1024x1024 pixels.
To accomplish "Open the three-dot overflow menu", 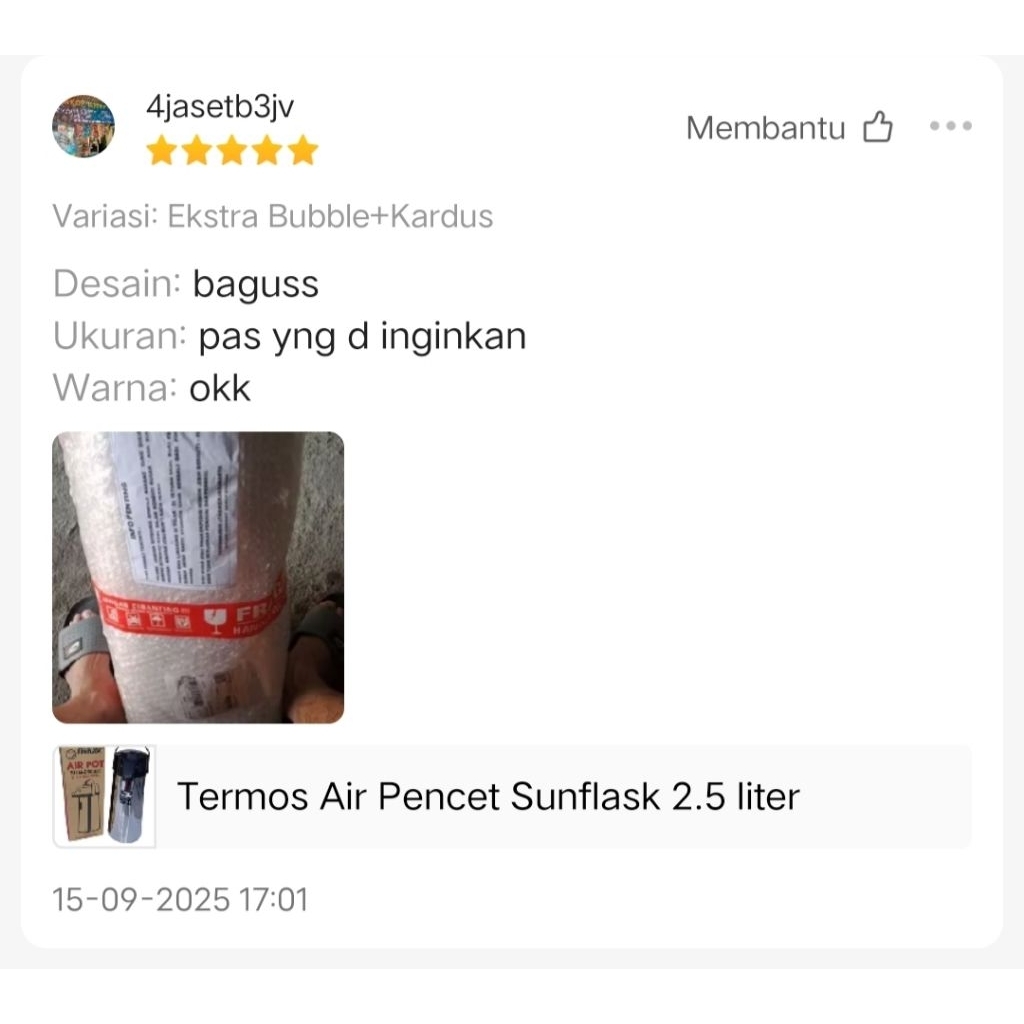I will click(950, 126).
